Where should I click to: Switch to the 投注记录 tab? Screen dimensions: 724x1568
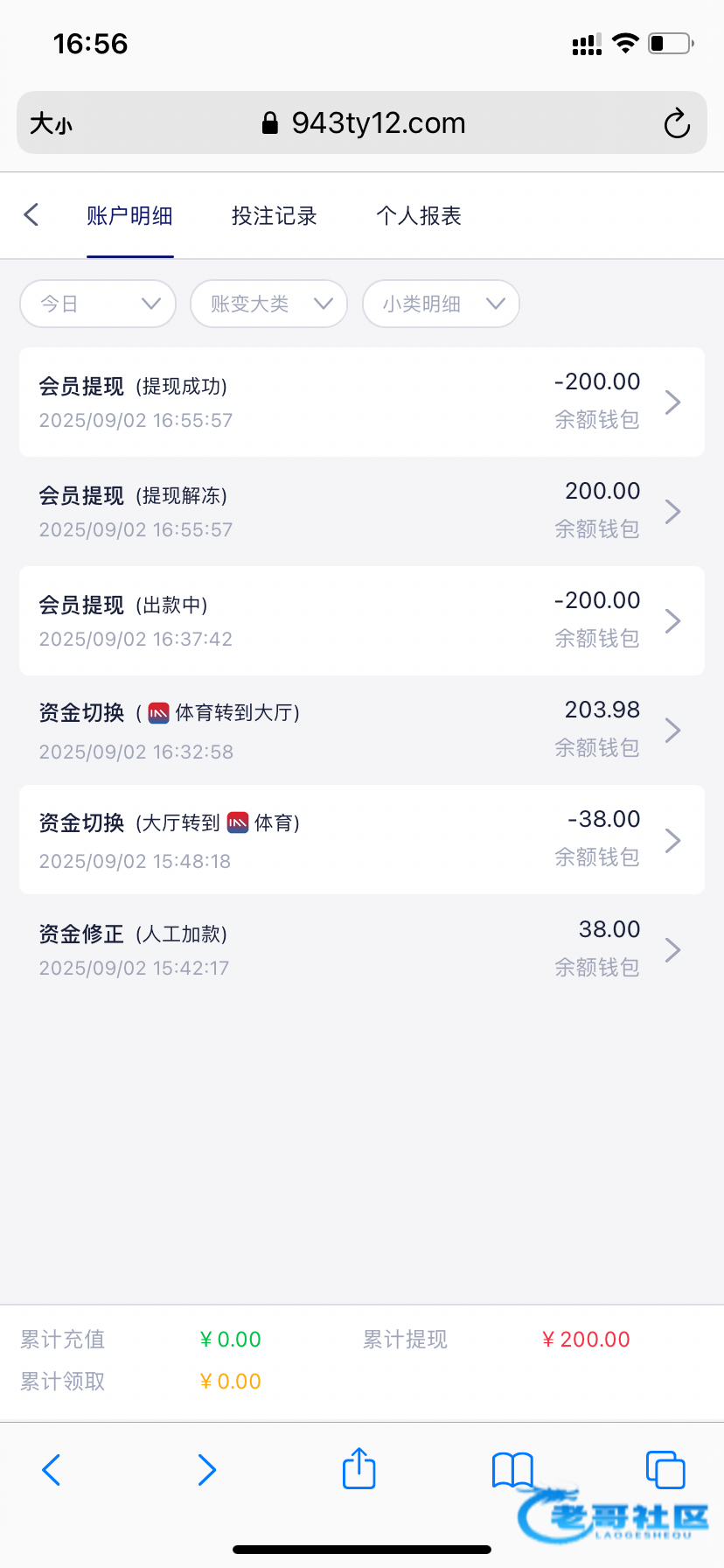274,216
